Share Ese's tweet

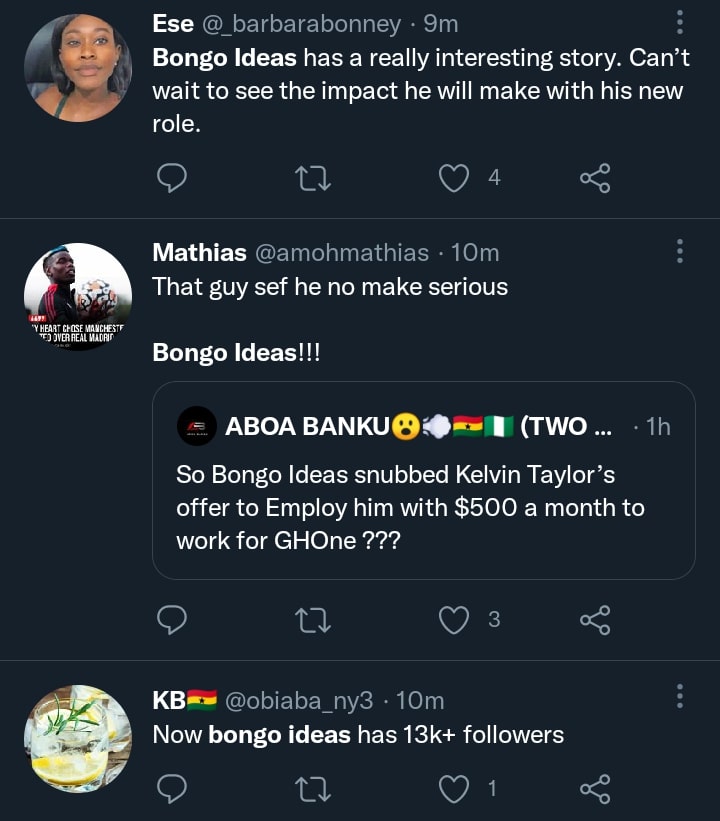pyautogui.click(x=596, y=178)
